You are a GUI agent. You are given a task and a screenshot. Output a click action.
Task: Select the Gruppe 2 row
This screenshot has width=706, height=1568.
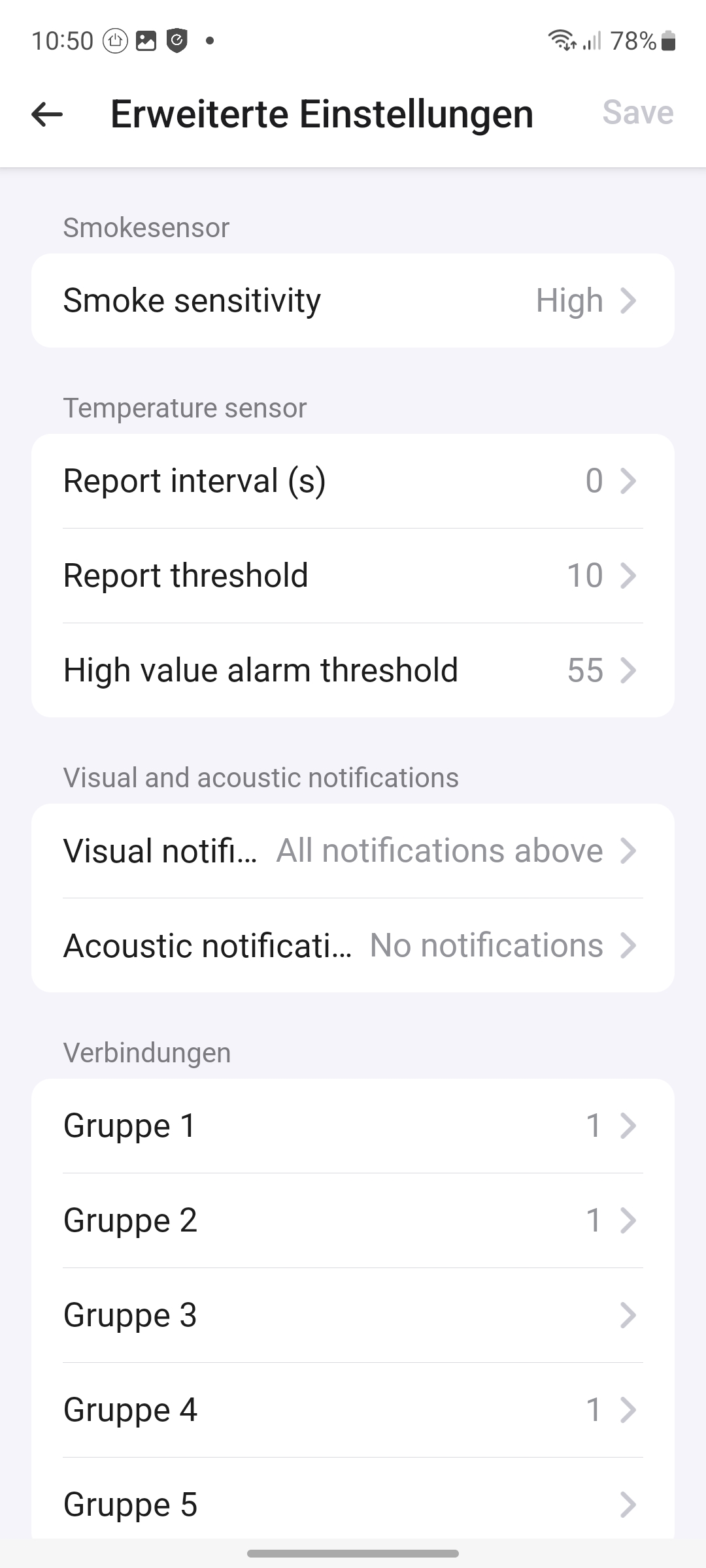(353, 1220)
